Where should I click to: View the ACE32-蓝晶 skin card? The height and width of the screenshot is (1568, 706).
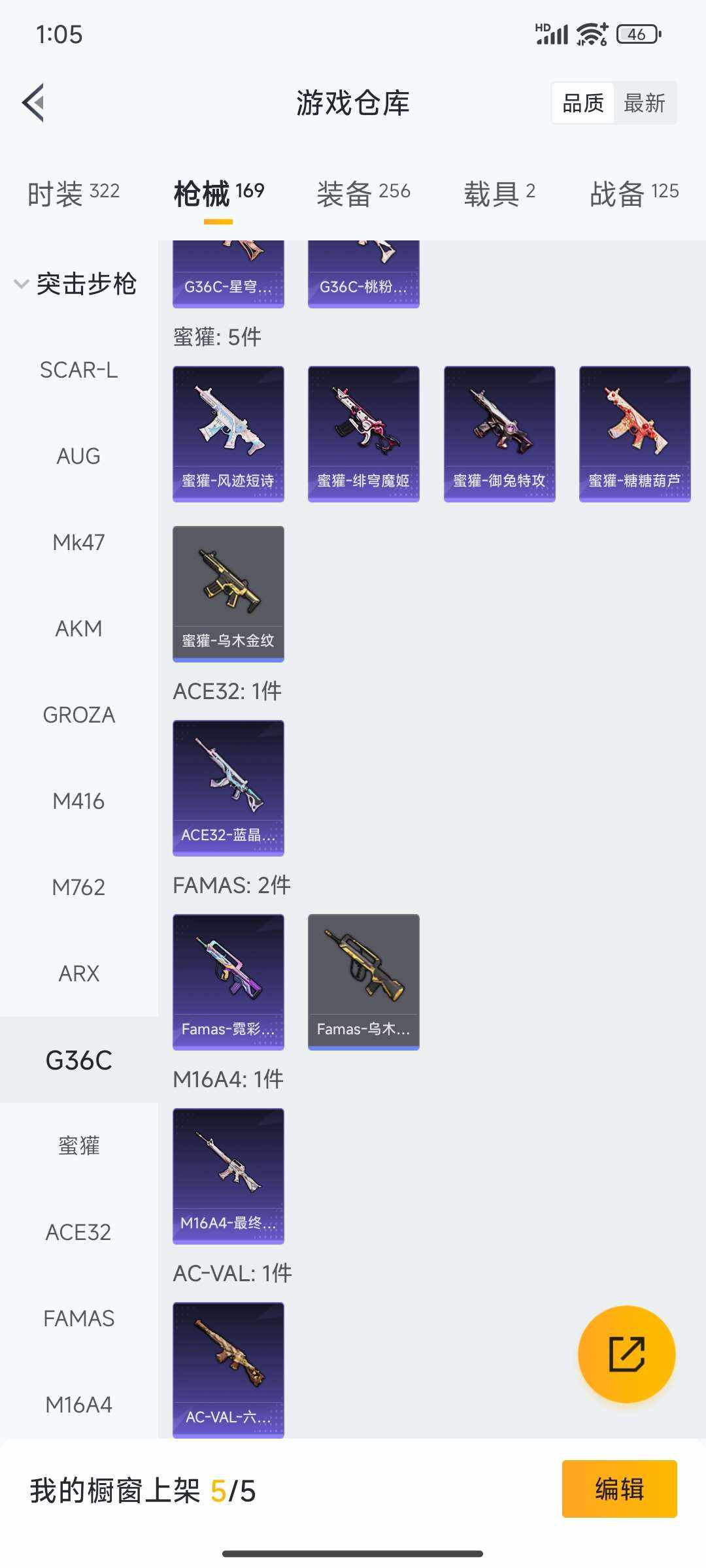tap(228, 788)
